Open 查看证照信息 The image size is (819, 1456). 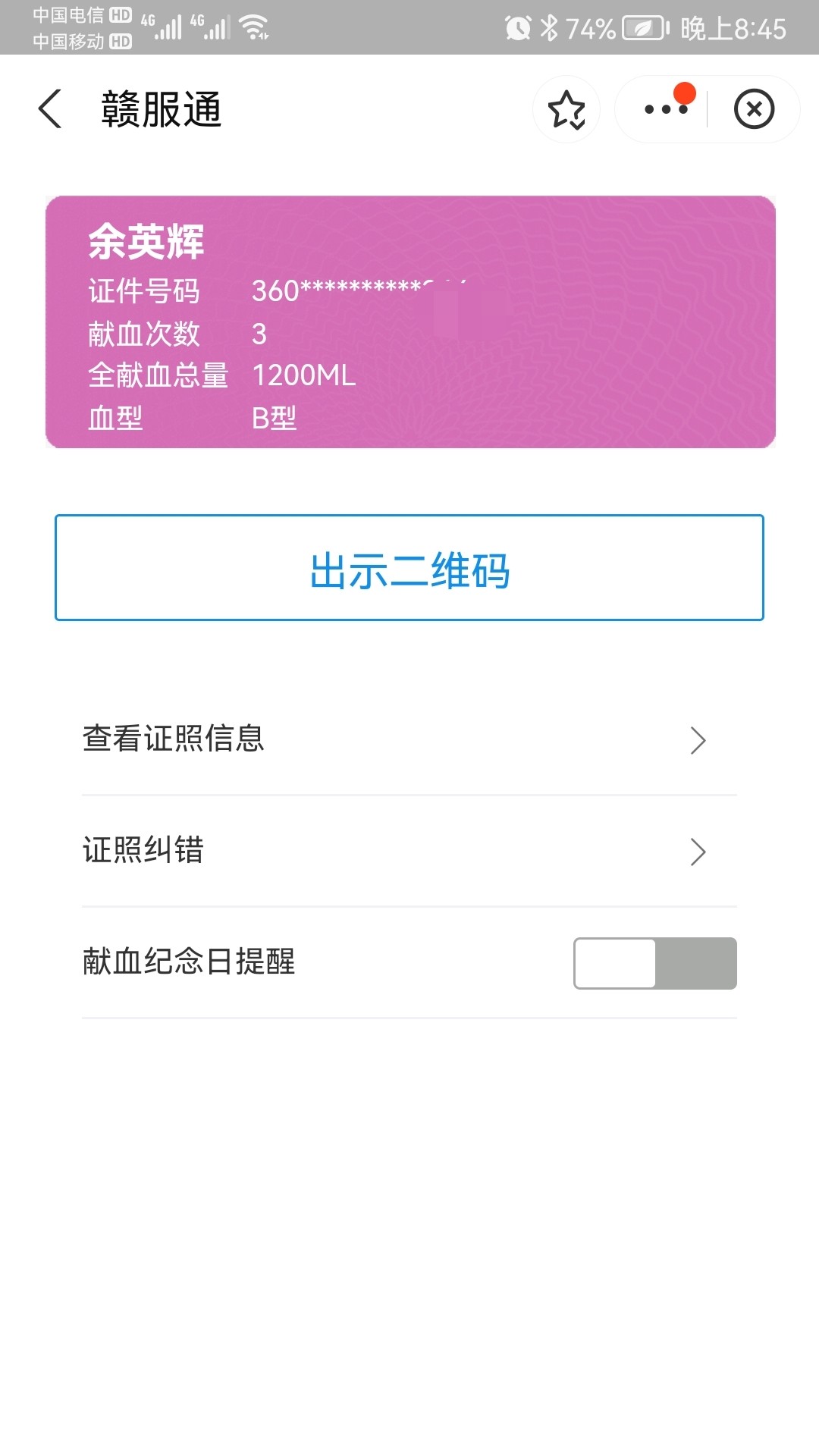tap(409, 739)
